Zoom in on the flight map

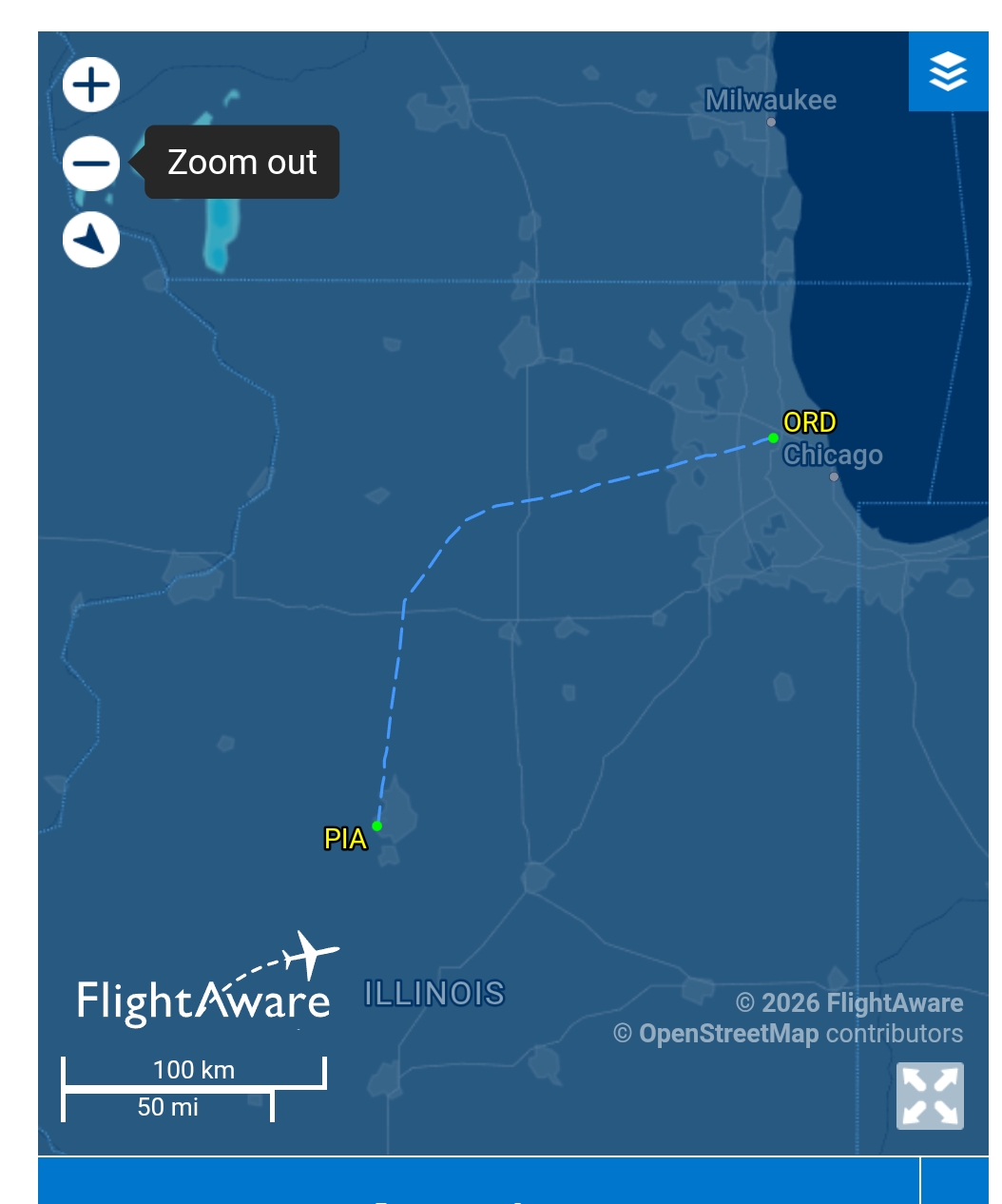[91, 85]
